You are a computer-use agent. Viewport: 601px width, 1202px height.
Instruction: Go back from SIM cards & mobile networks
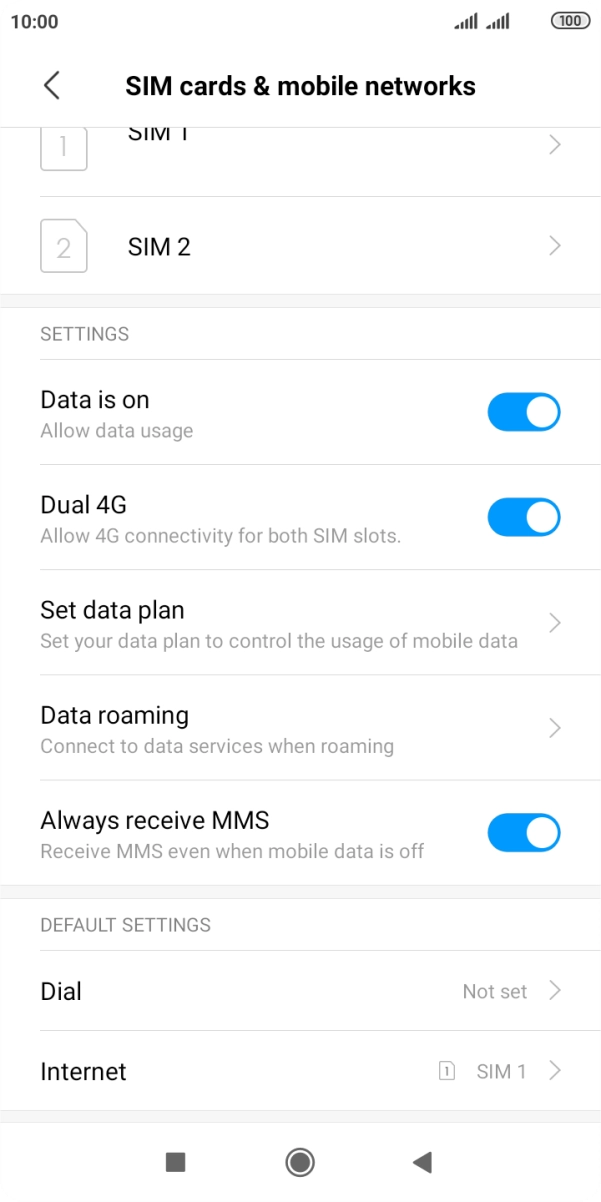coord(52,86)
